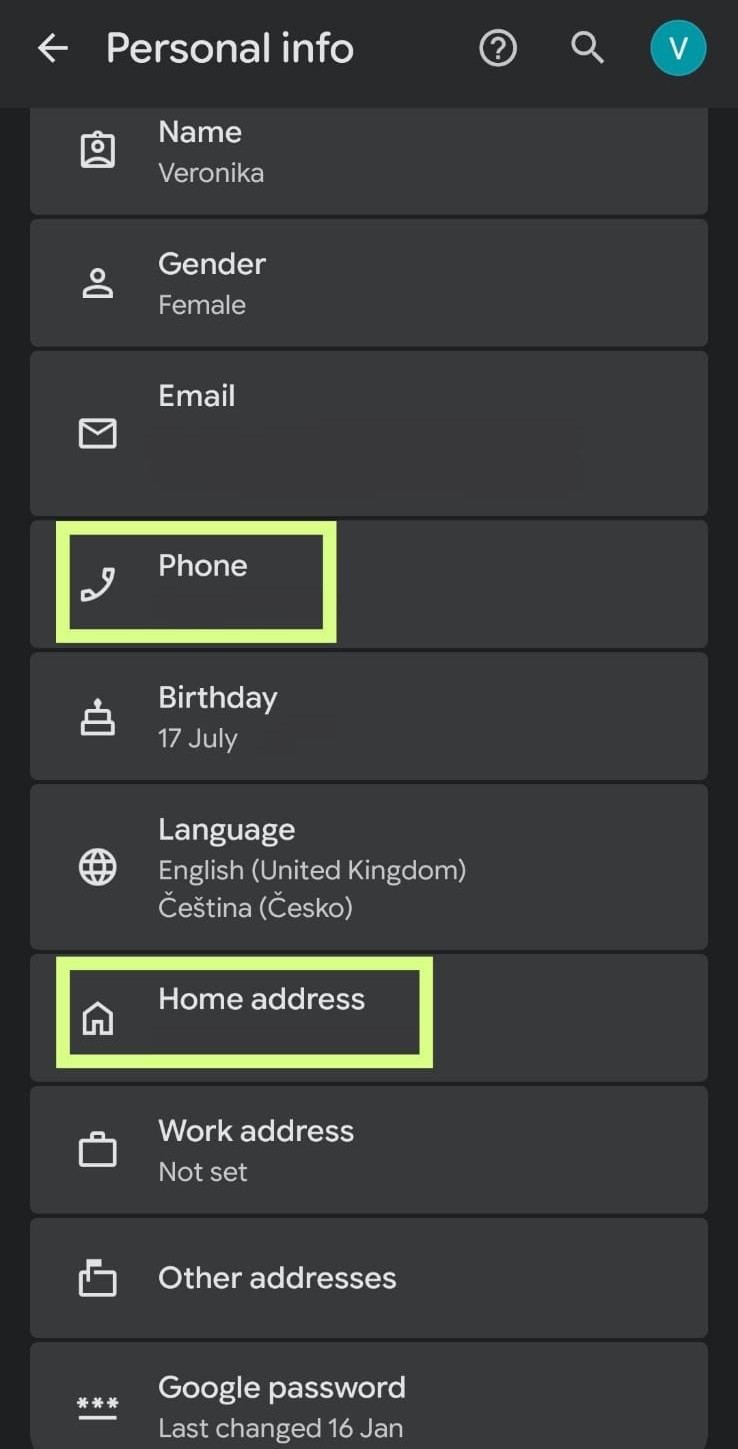Open the account avatar V

[678, 48]
